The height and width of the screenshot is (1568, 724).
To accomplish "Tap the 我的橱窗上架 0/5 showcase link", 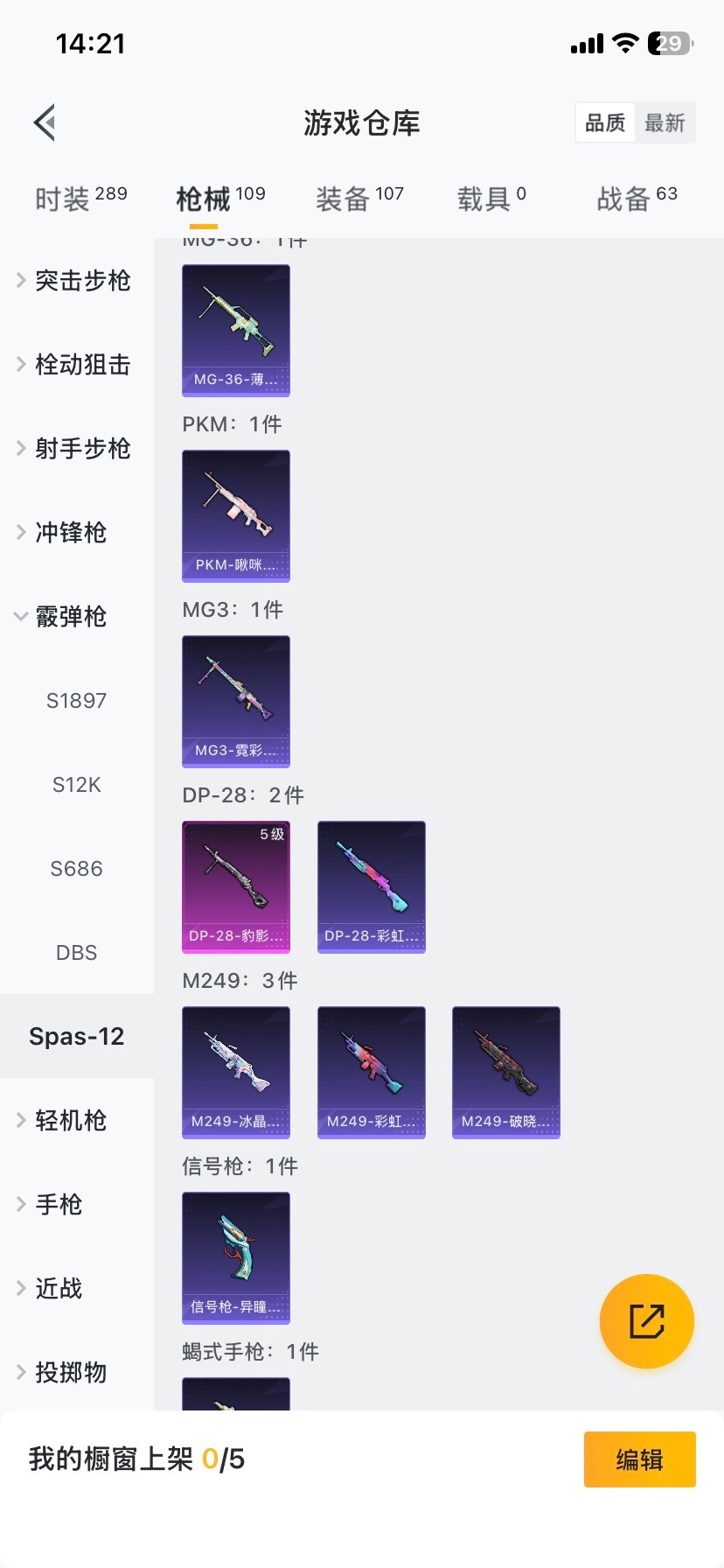I will [x=136, y=1459].
